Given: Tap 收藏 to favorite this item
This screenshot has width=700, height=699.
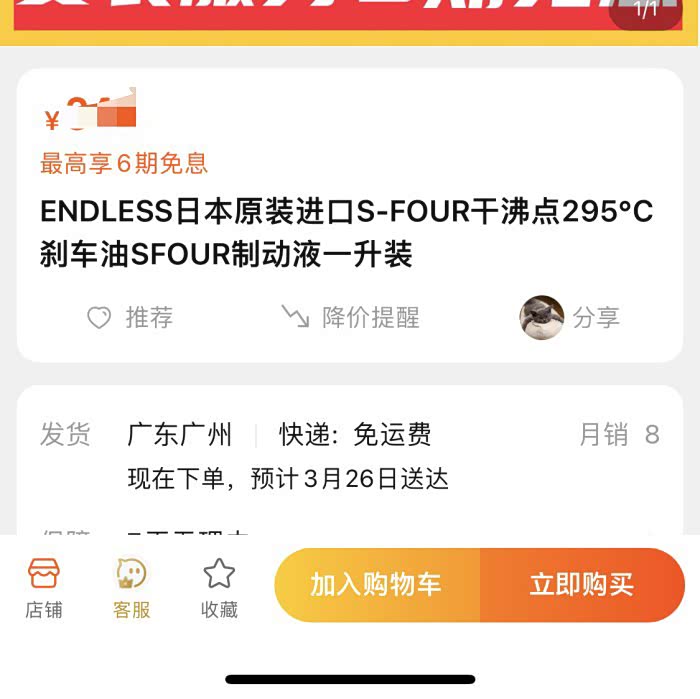Looking at the screenshot, I should coord(219,589).
